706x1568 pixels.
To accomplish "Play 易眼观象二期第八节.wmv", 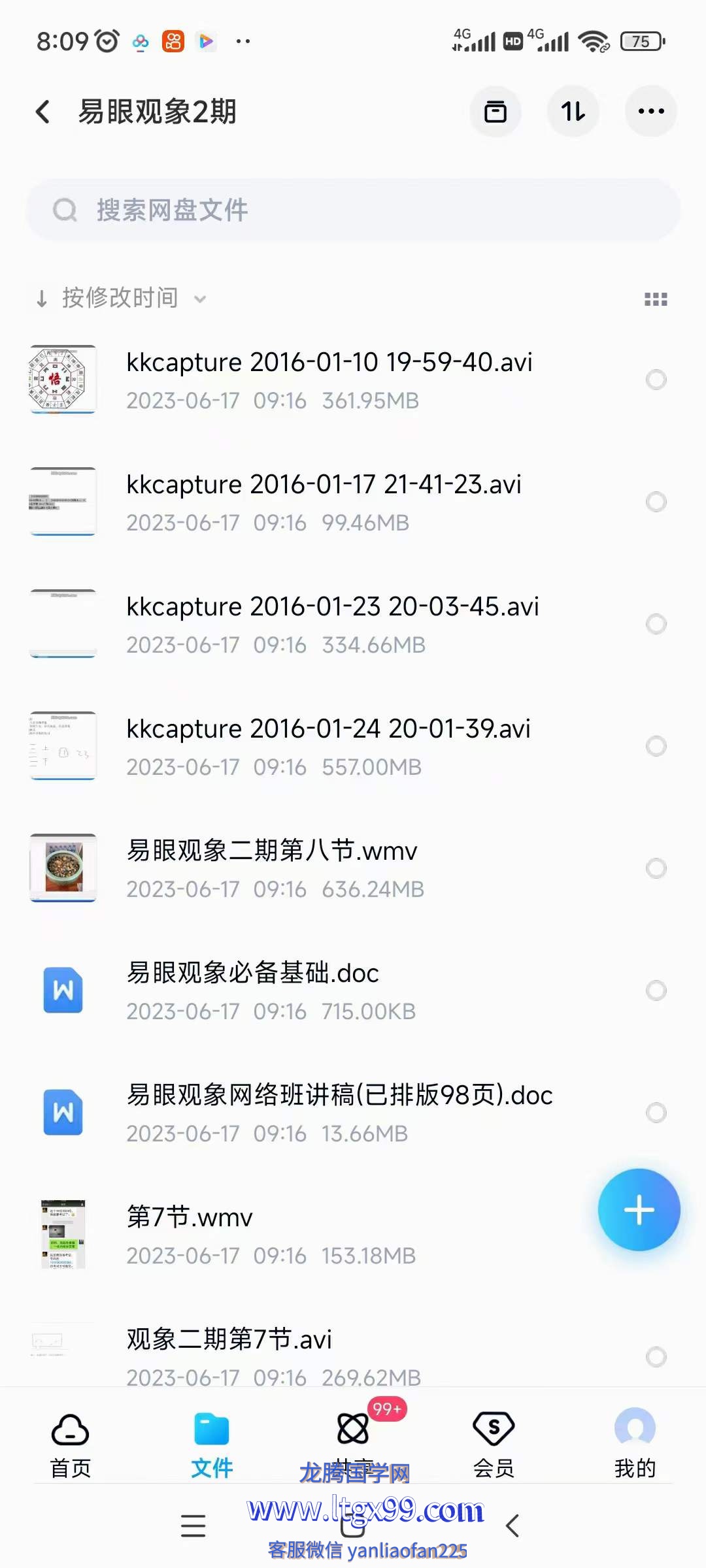I will pos(353,868).
